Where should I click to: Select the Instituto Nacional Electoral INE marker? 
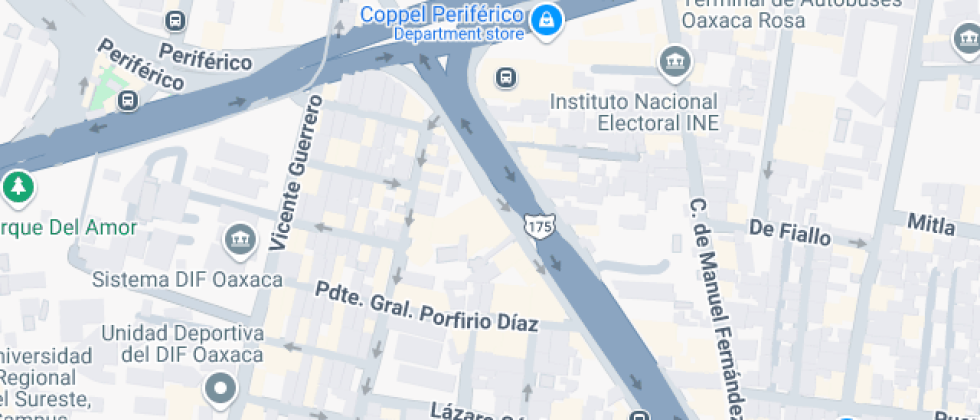click(x=676, y=62)
